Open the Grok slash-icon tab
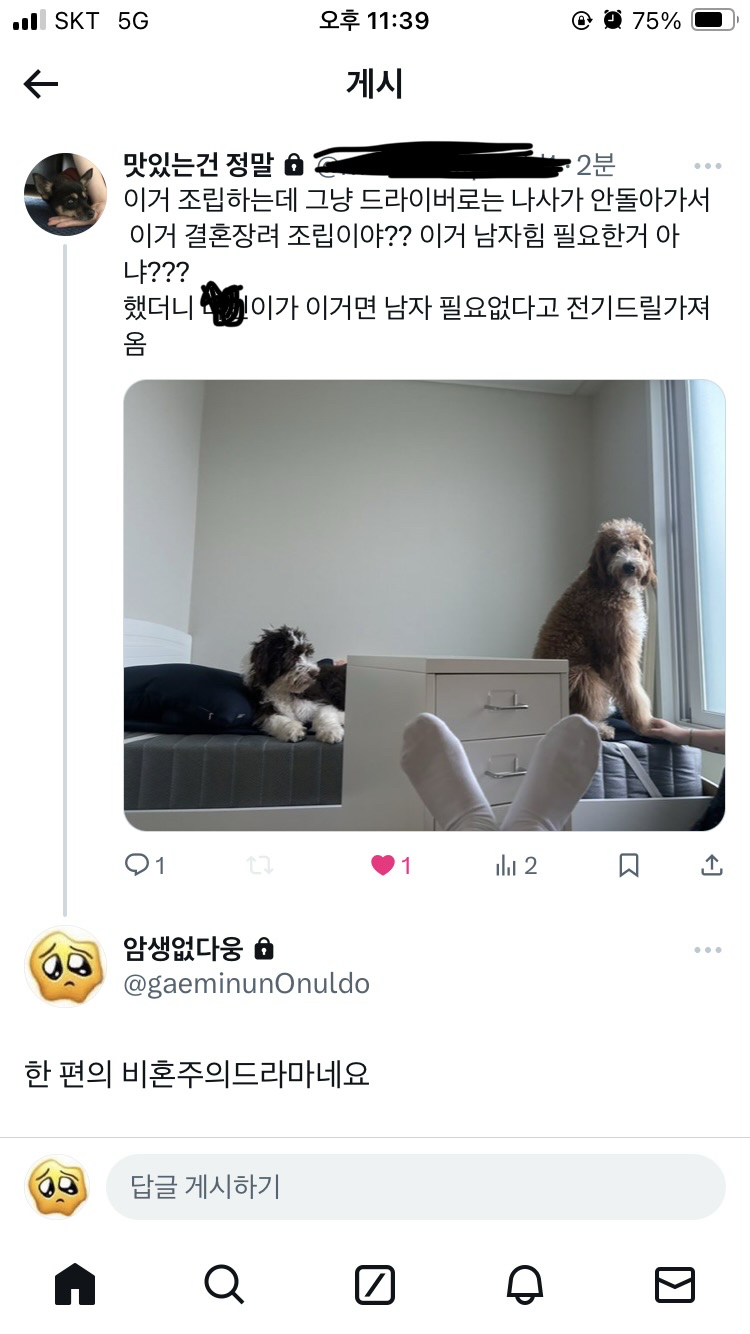This screenshot has width=750, height=1334. 375,1285
